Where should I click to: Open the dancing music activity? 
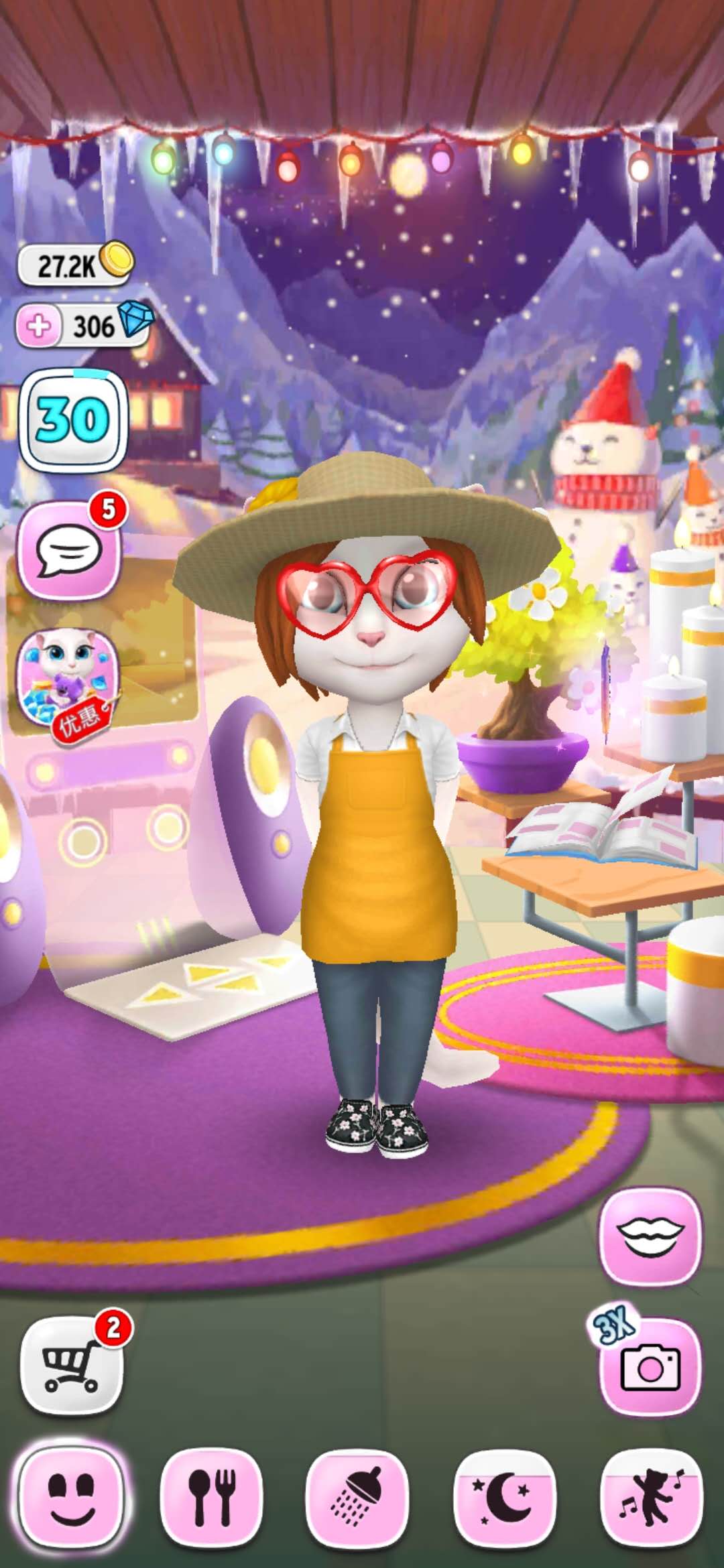[x=651, y=1498]
